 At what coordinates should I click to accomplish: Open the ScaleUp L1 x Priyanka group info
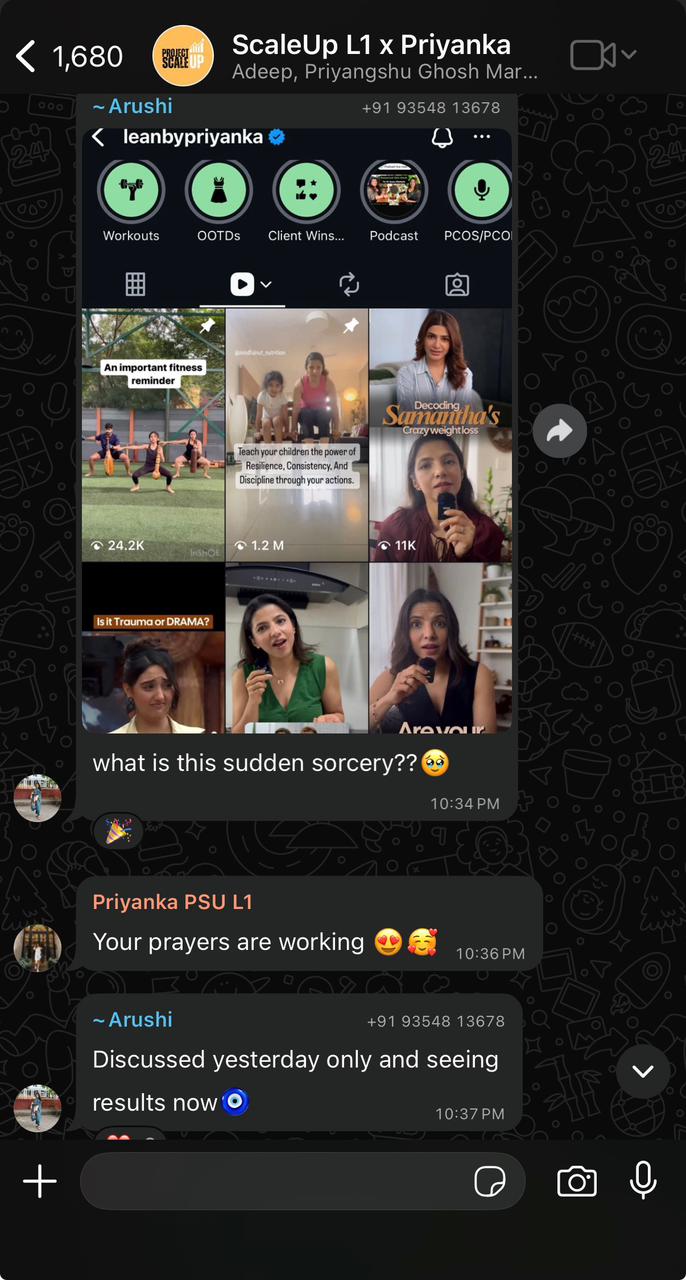click(385, 57)
